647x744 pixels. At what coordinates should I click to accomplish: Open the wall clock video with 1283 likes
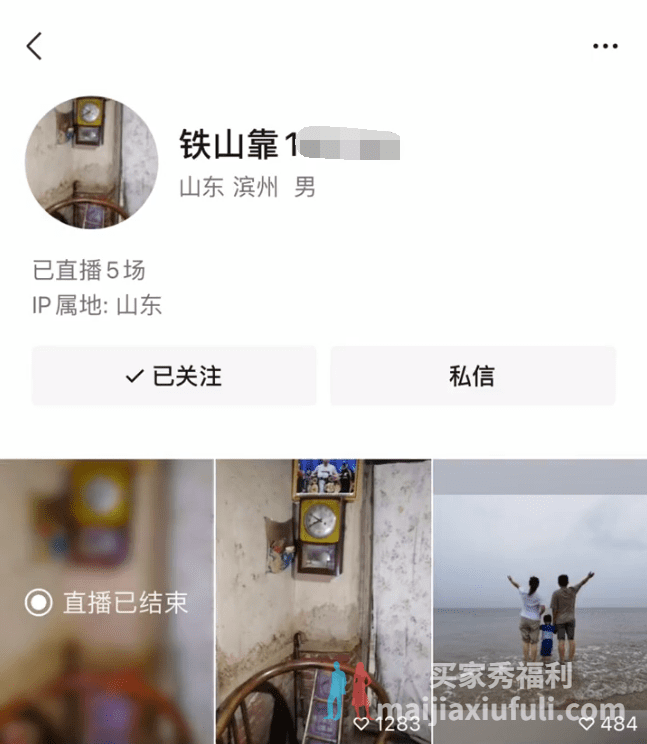pos(323,602)
